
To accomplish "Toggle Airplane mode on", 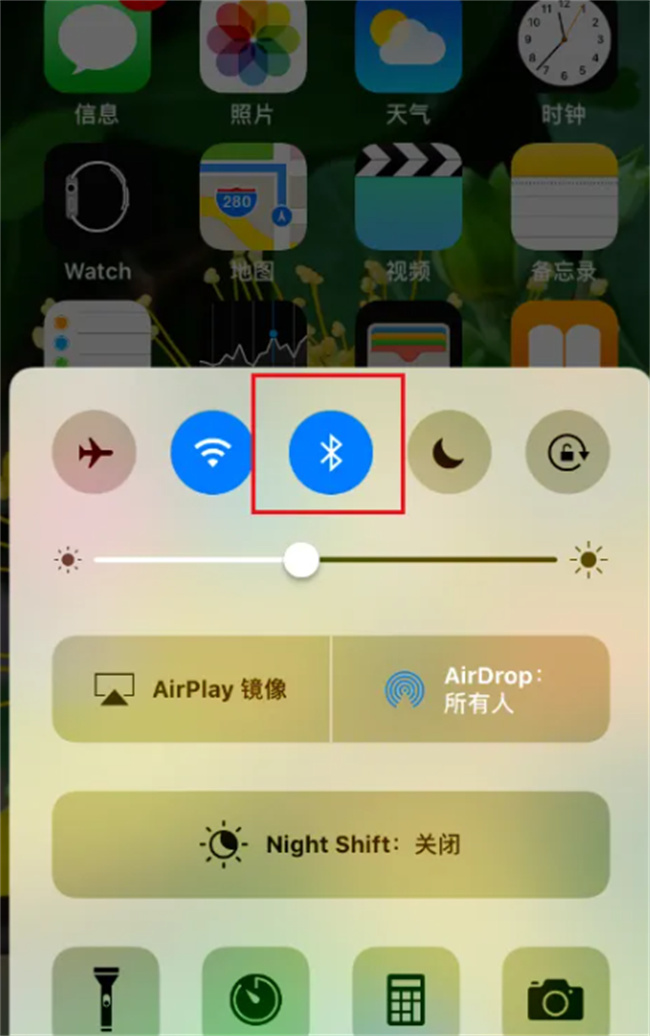I will [x=94, y=453].
